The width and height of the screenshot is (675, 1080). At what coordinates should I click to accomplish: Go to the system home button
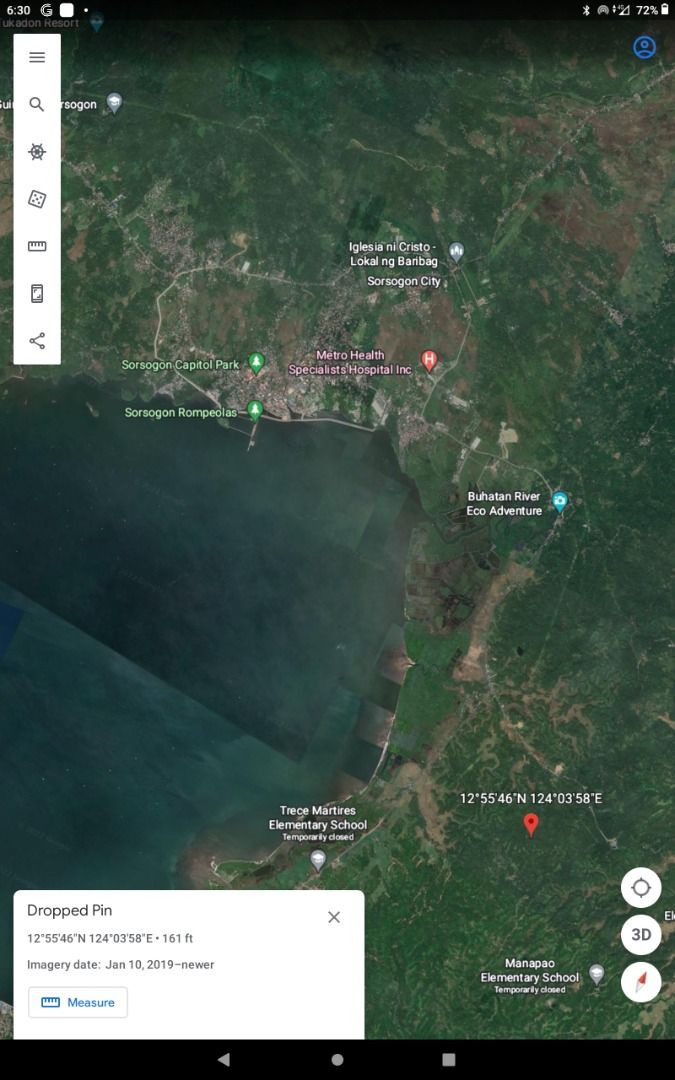point(338,1059)
